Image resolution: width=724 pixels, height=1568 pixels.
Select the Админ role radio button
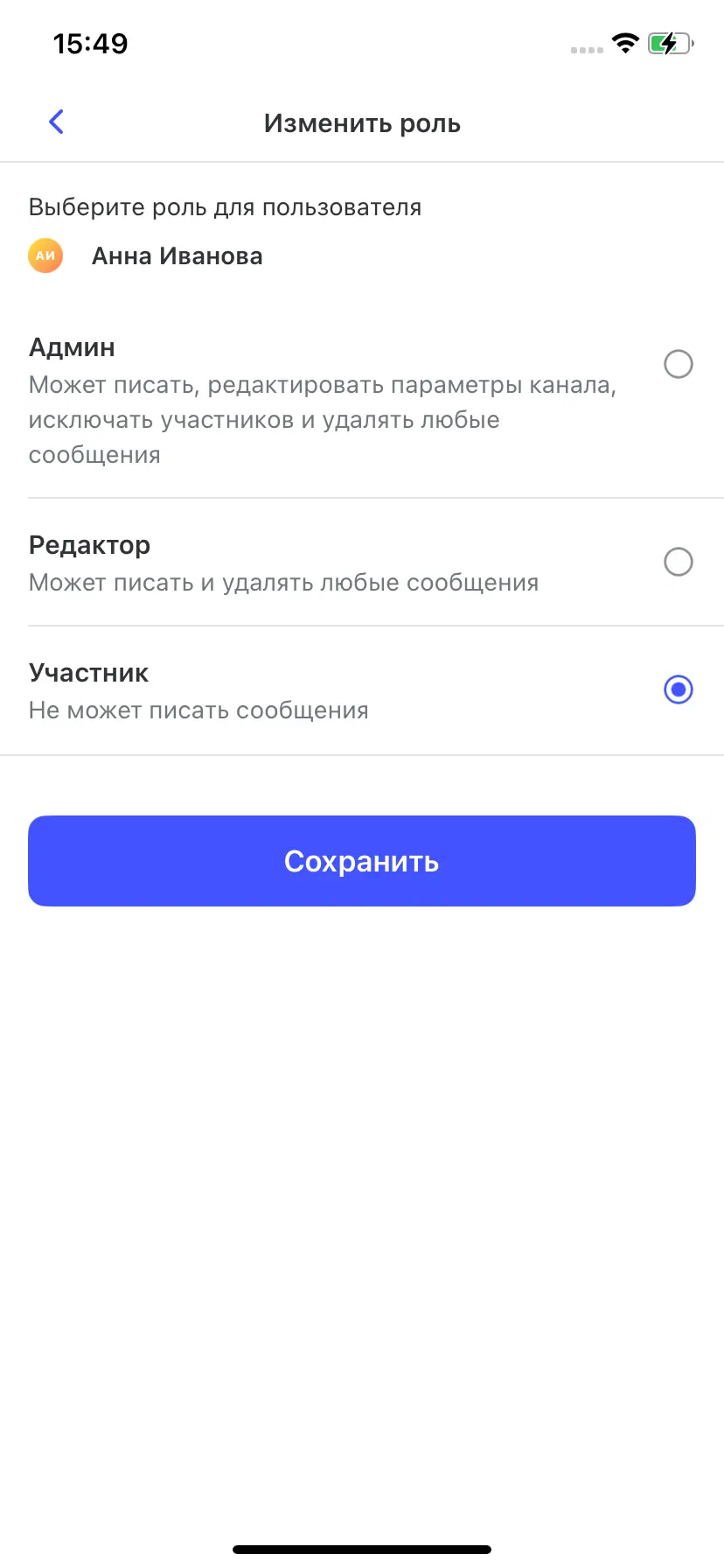678,364
